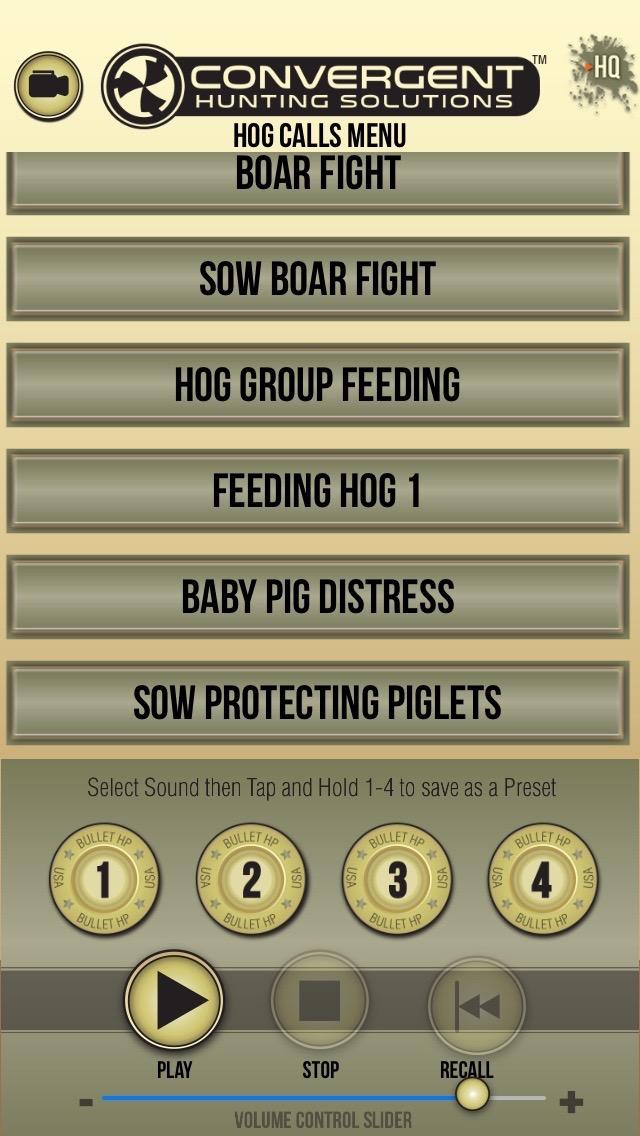Choose the Sow Boar Fight sound
The image size is (640, 1136).
(318, 279)
